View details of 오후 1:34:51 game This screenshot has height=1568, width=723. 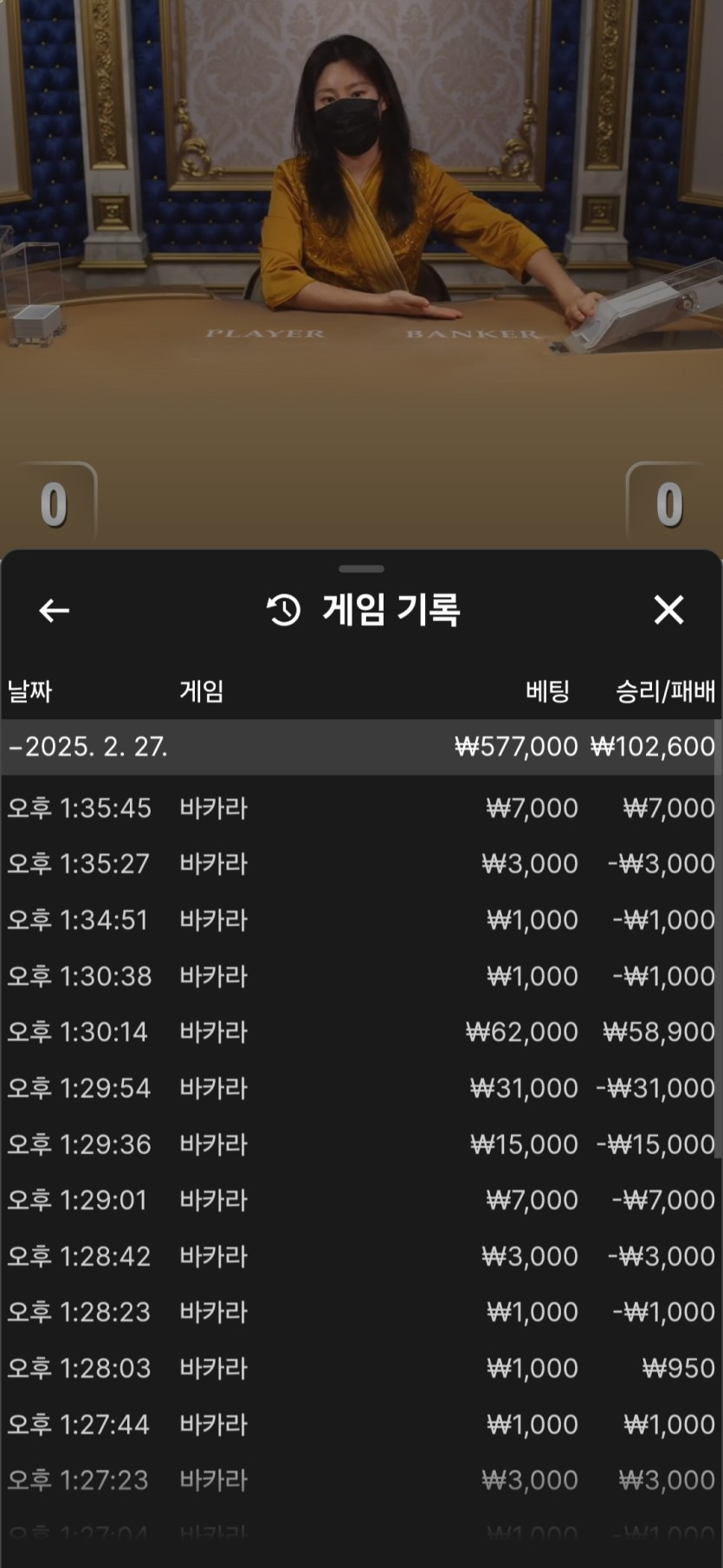(x=361, y=920)
